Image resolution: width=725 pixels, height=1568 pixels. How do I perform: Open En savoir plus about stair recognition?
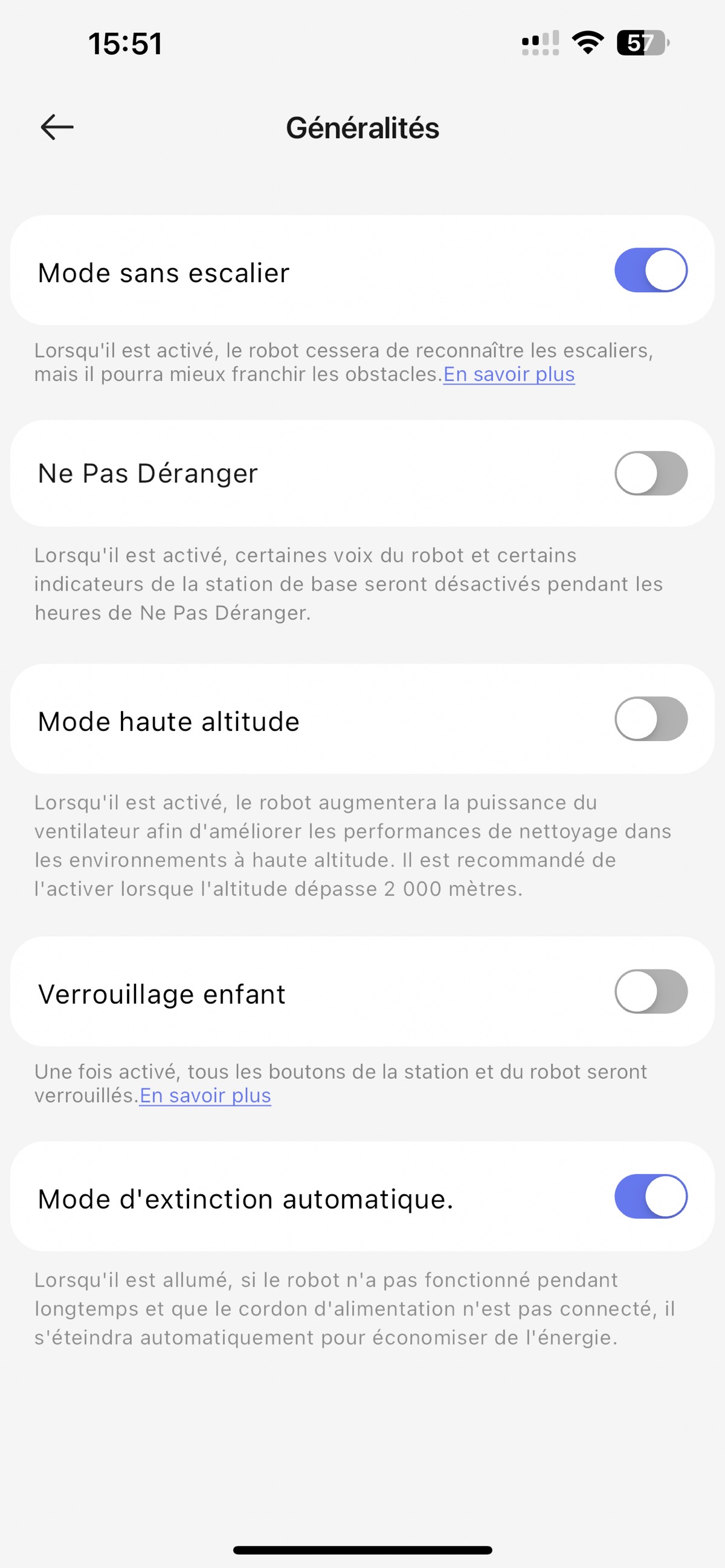coord(508,374)
